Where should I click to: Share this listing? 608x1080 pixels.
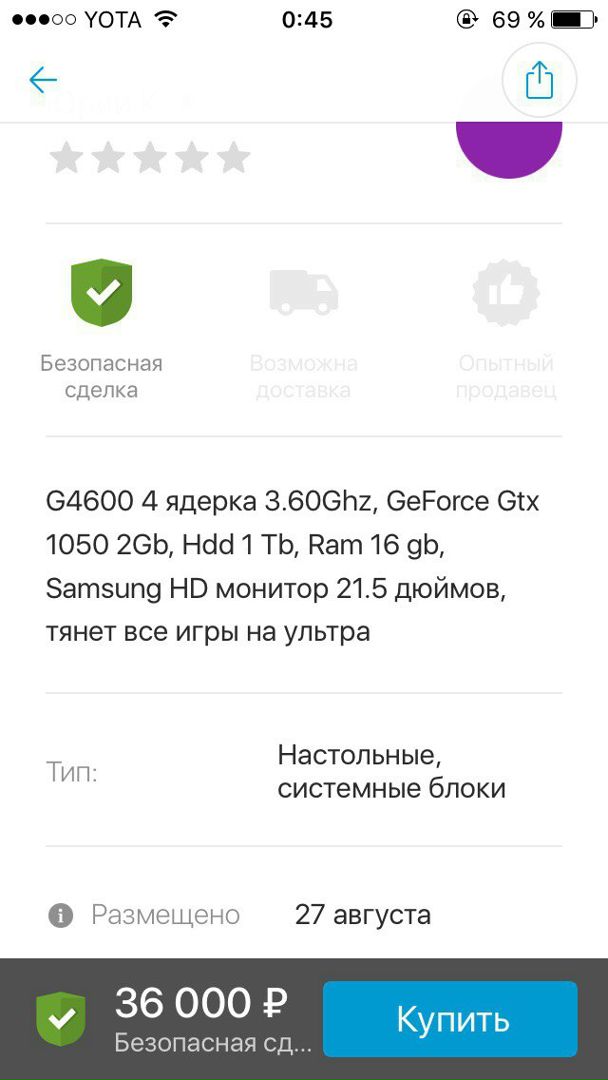538,80
